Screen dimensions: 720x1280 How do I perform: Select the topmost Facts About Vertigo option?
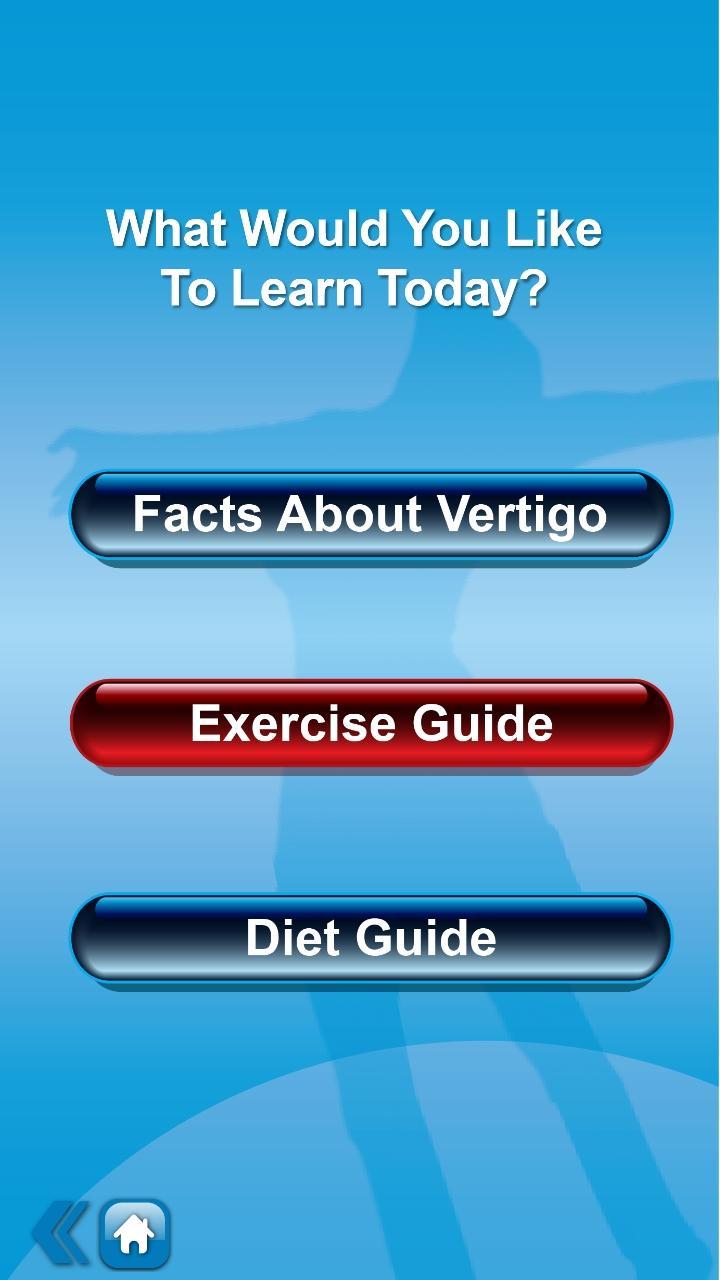click(x=370, y=513)
